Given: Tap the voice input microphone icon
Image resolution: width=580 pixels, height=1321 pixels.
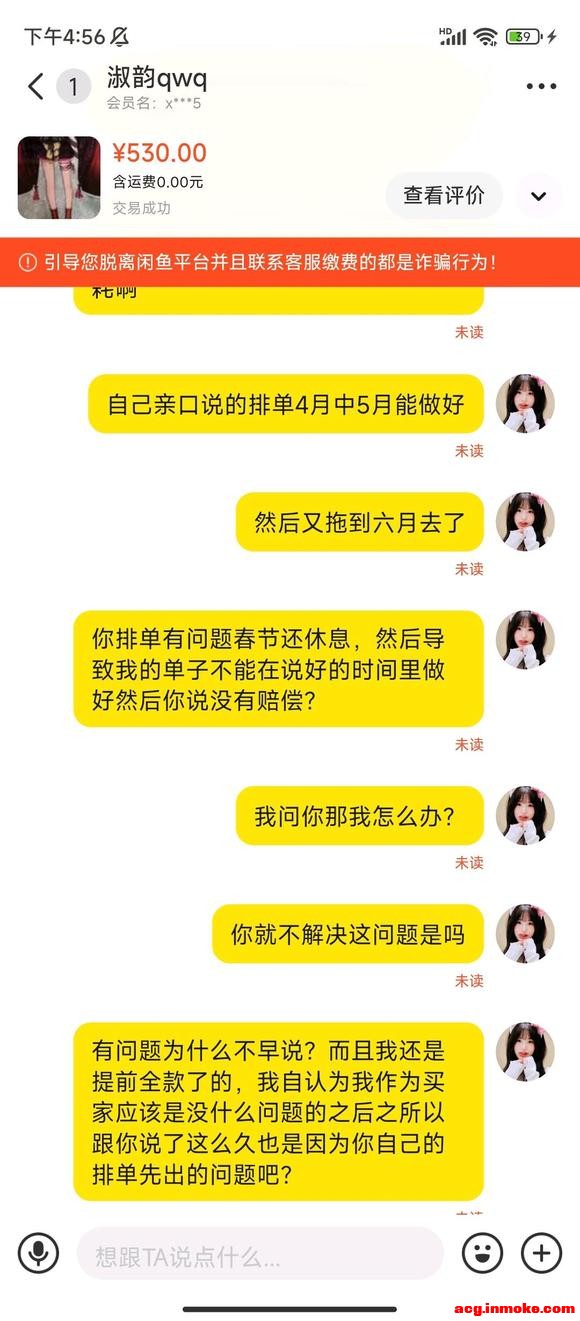Looking at the screenshot, I should pyautogui.click(x=39, y=1252).
